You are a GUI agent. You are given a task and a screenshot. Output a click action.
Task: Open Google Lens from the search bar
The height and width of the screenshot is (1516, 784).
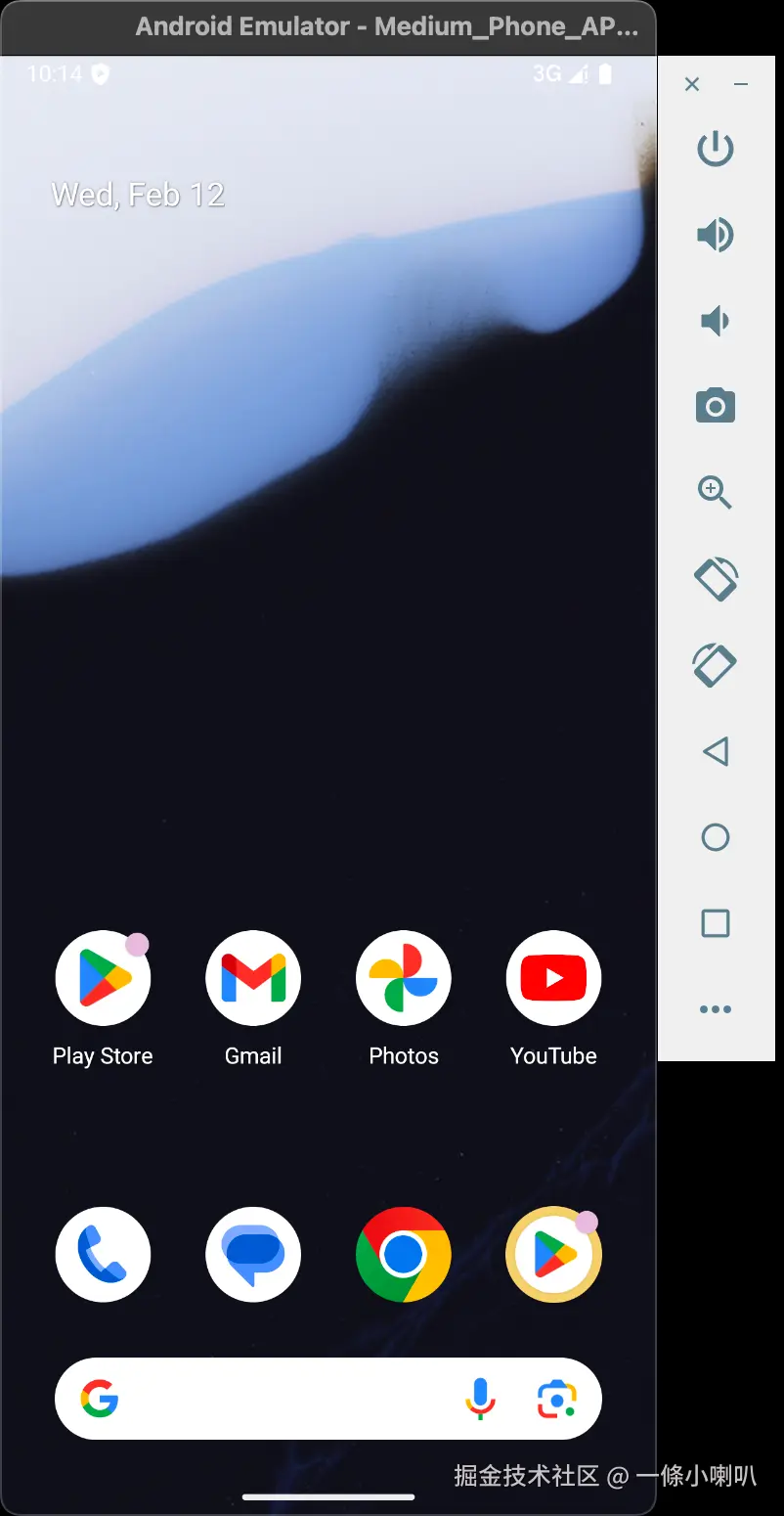point(557,1399)
